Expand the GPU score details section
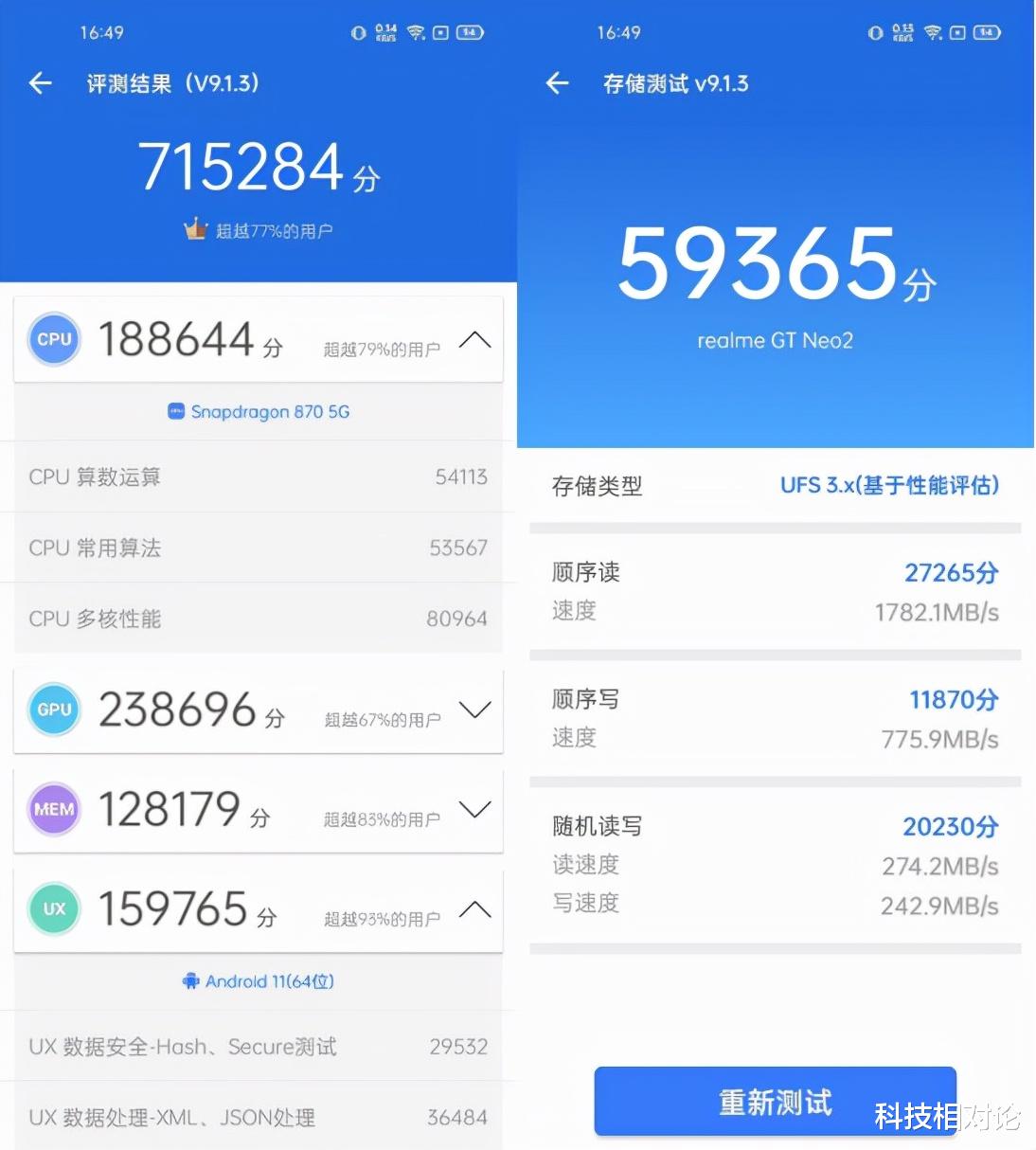Image resolution: width=1036 pixels, height=1150 pixels. point(475,710)
